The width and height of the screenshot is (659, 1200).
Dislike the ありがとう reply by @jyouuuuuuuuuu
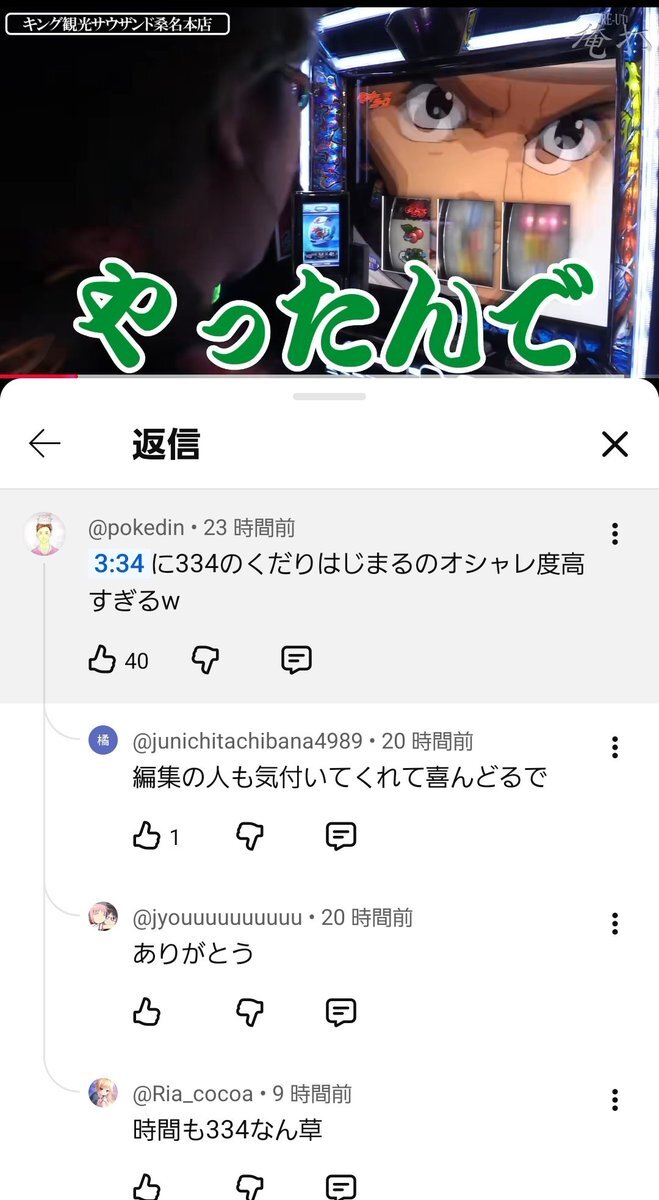[x=249, y=1012]
